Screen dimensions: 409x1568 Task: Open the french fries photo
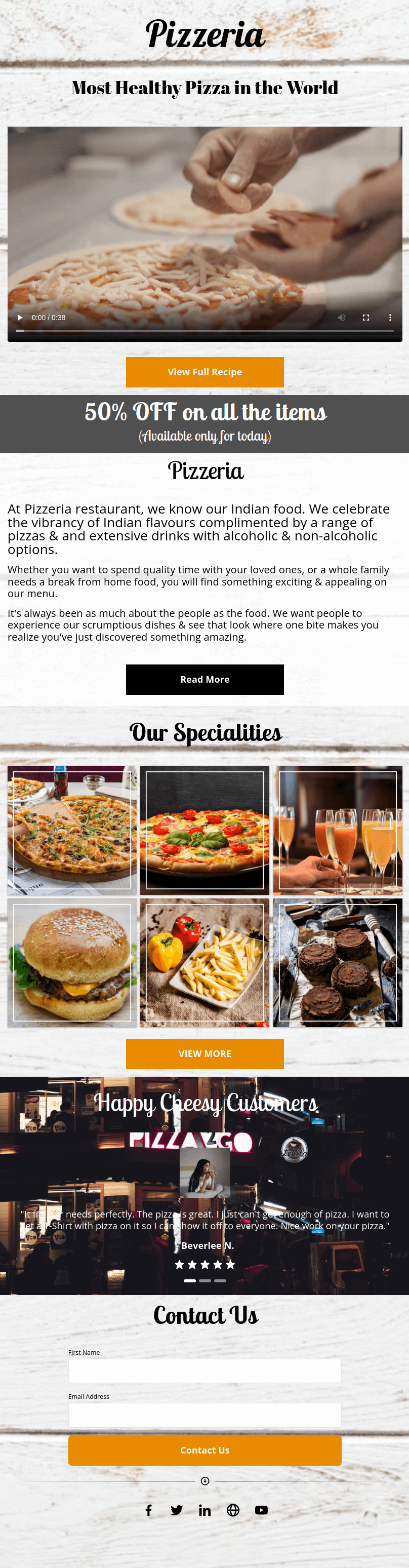point(204,963)
